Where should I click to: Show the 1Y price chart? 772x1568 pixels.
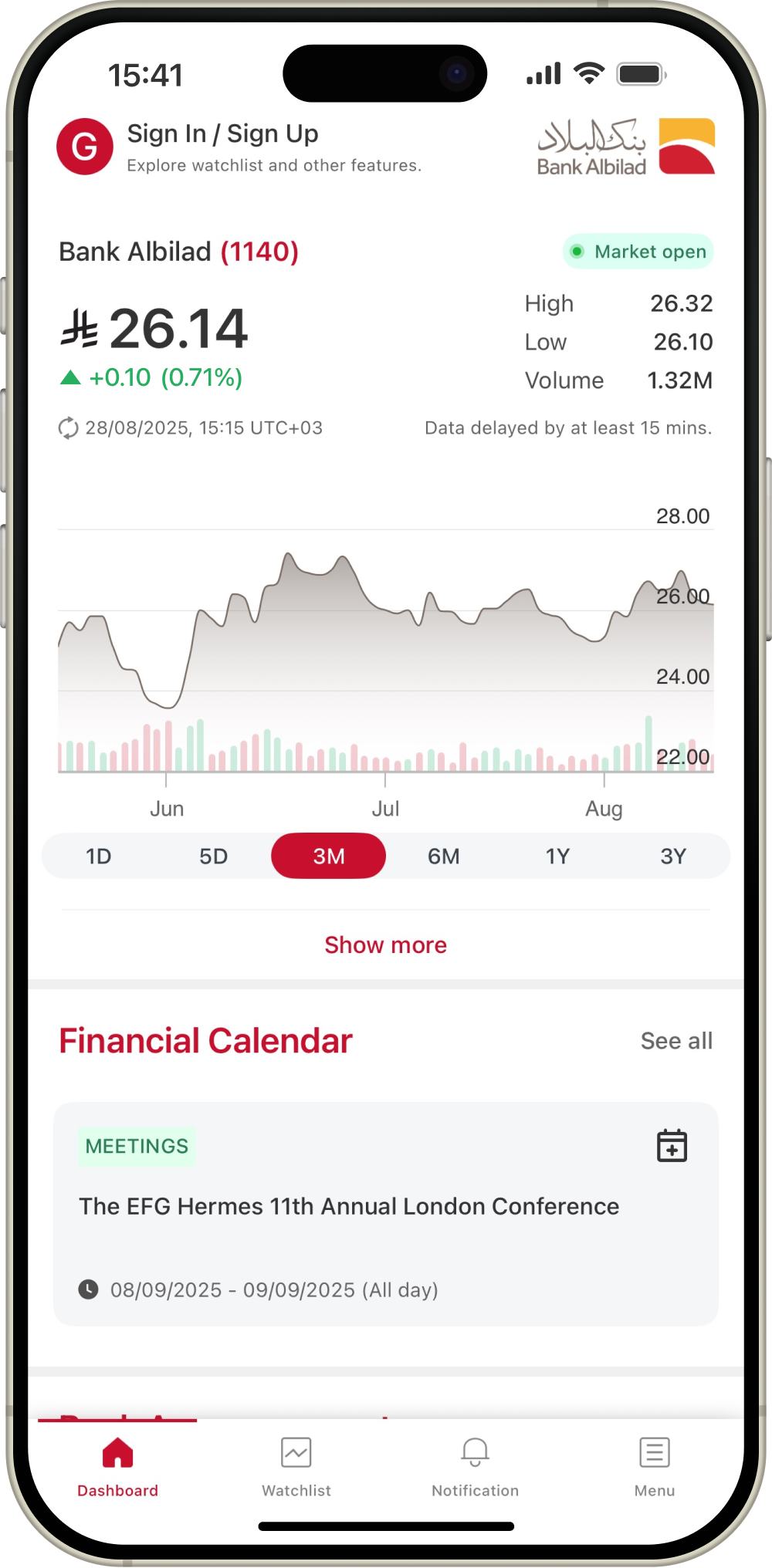557,856
